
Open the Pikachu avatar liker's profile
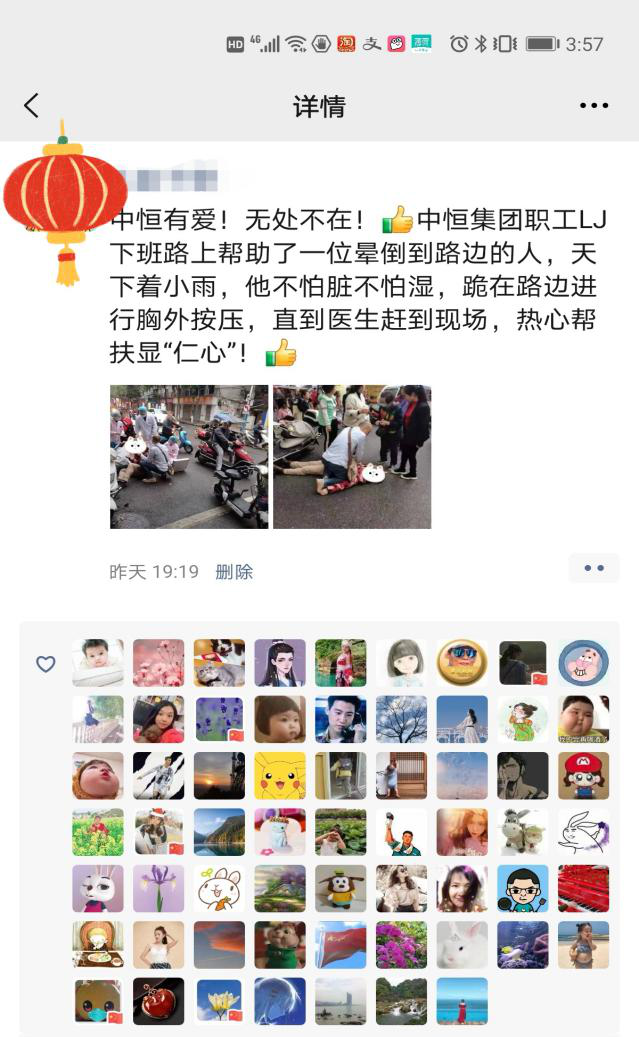tap(280, 776)
